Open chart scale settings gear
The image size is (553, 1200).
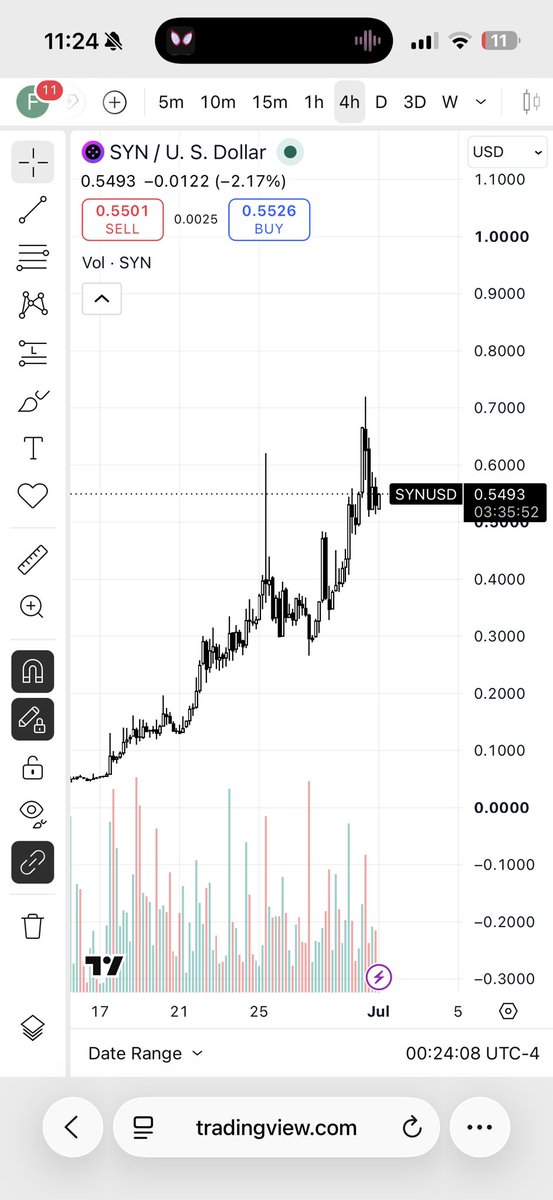pos(508,1011)
